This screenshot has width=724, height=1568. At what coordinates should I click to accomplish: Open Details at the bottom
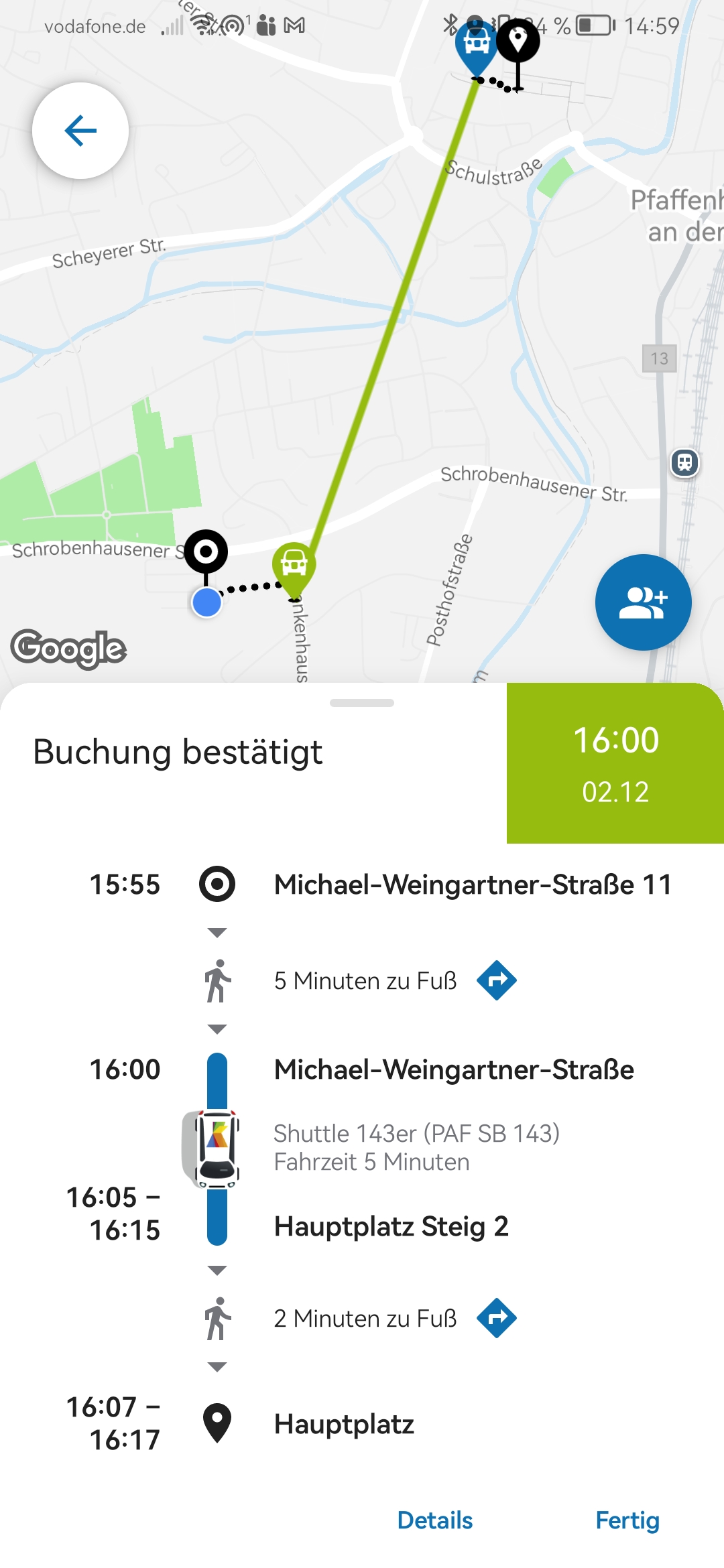[434, 1520]
